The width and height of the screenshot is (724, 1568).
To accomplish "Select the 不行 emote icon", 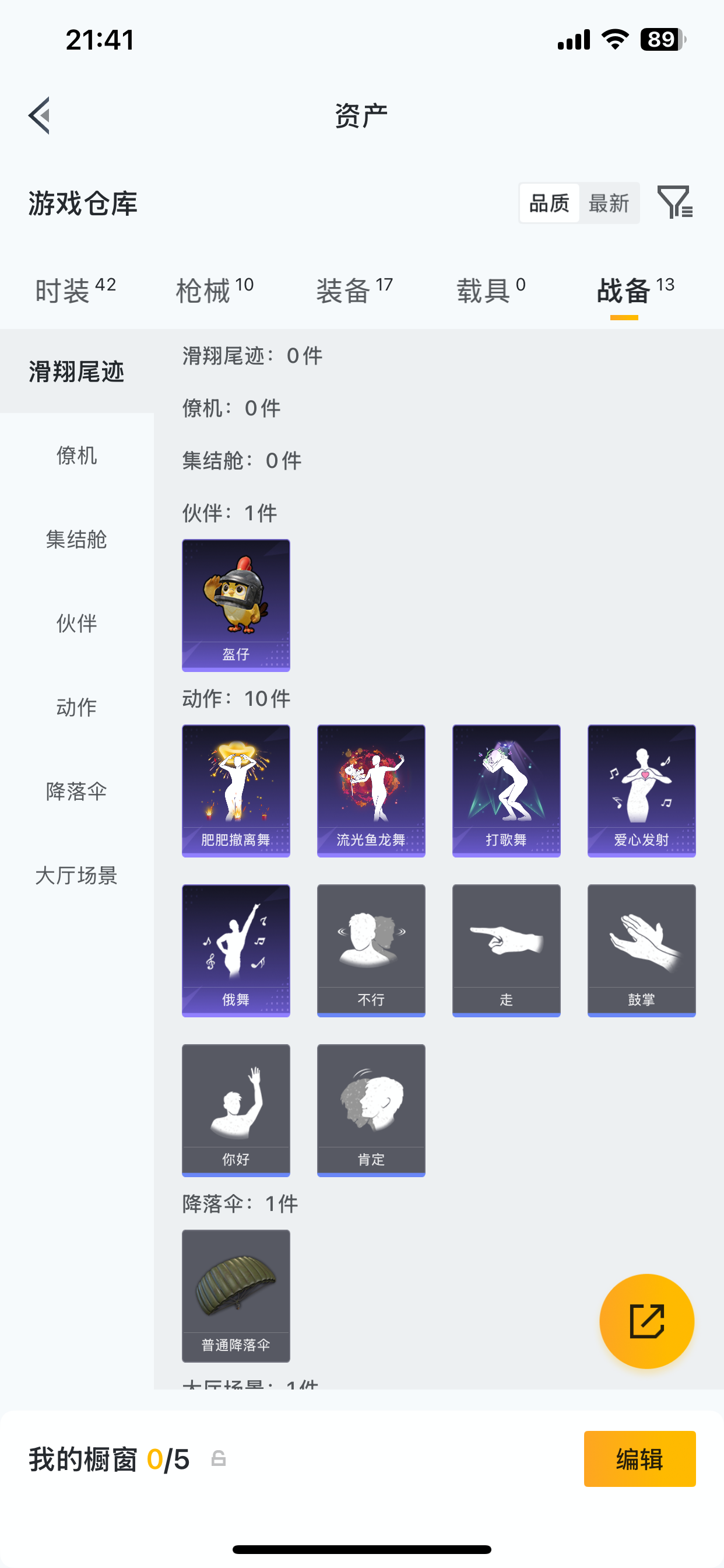I will click(371, 950).
